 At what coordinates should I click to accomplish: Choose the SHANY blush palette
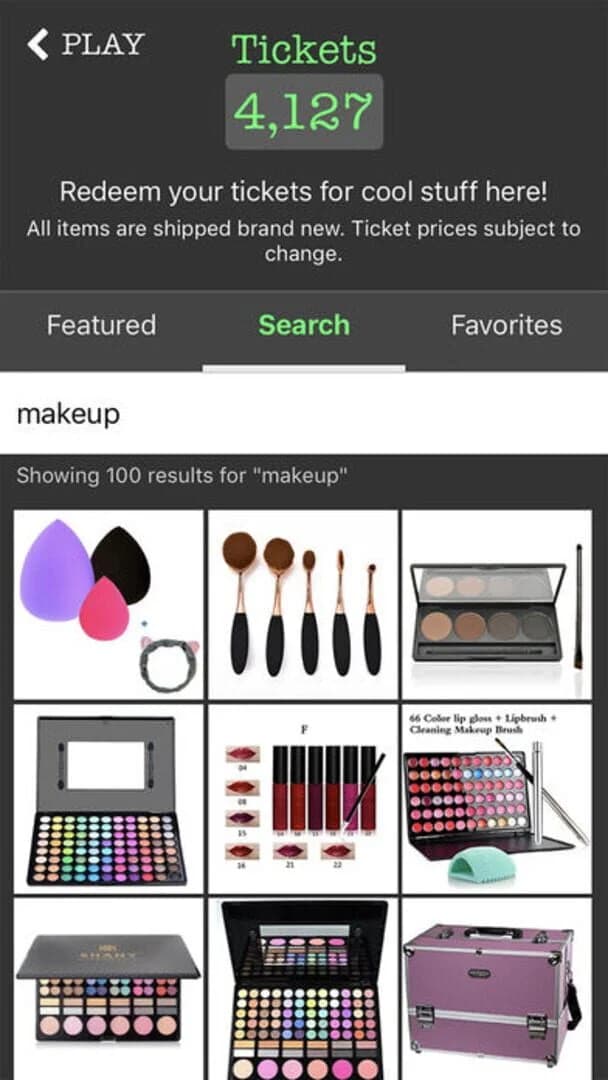[109, 988]
